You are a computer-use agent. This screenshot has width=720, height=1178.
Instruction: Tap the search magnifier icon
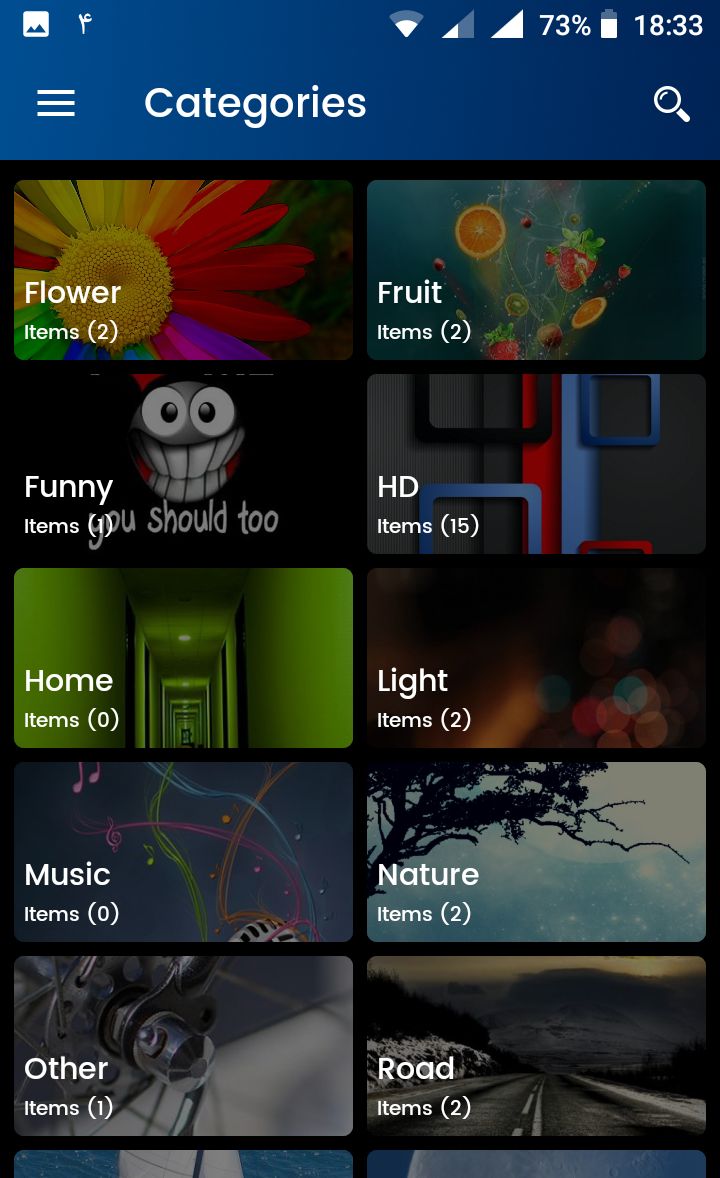pos(671,103)
